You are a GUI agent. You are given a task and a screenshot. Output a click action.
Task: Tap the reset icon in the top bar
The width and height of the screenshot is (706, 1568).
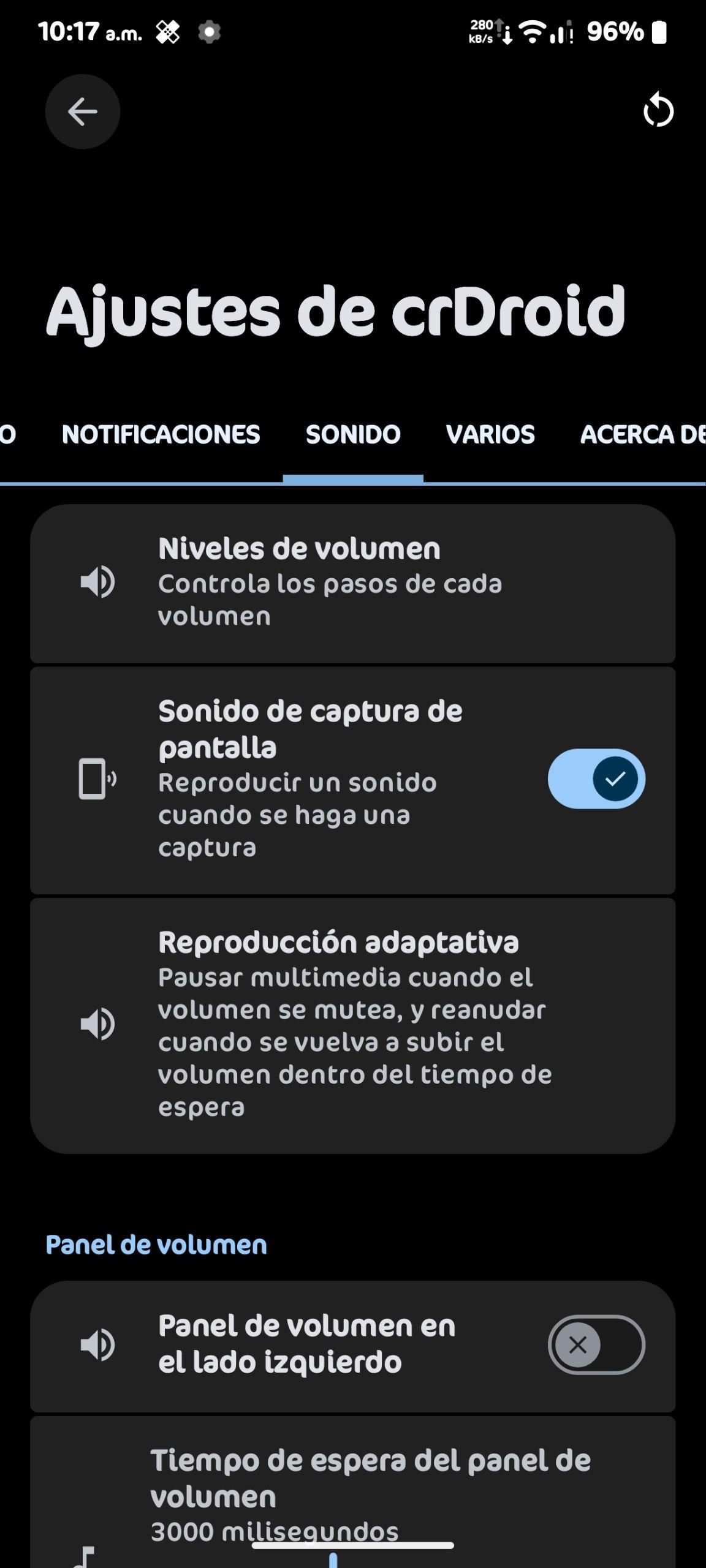(x=658, y=111)
